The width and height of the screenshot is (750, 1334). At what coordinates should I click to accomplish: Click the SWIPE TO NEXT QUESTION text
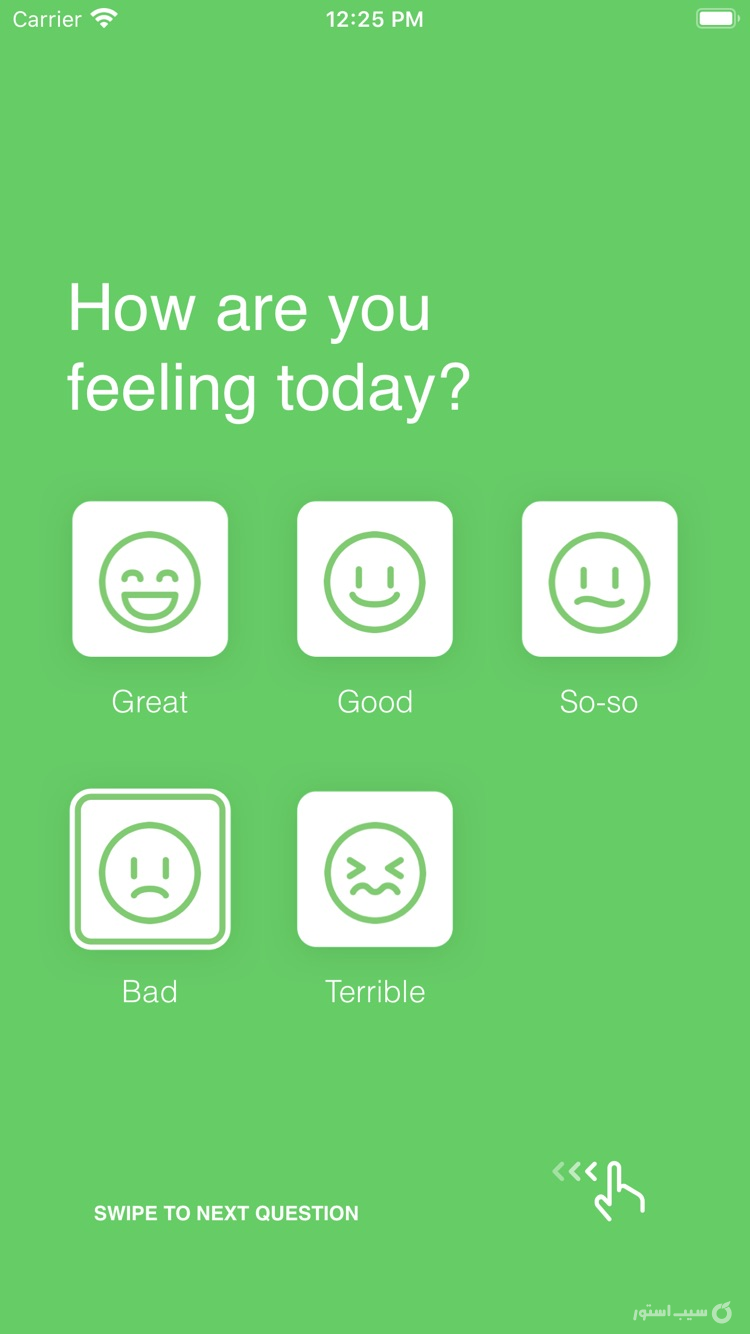coord(226,1213)
